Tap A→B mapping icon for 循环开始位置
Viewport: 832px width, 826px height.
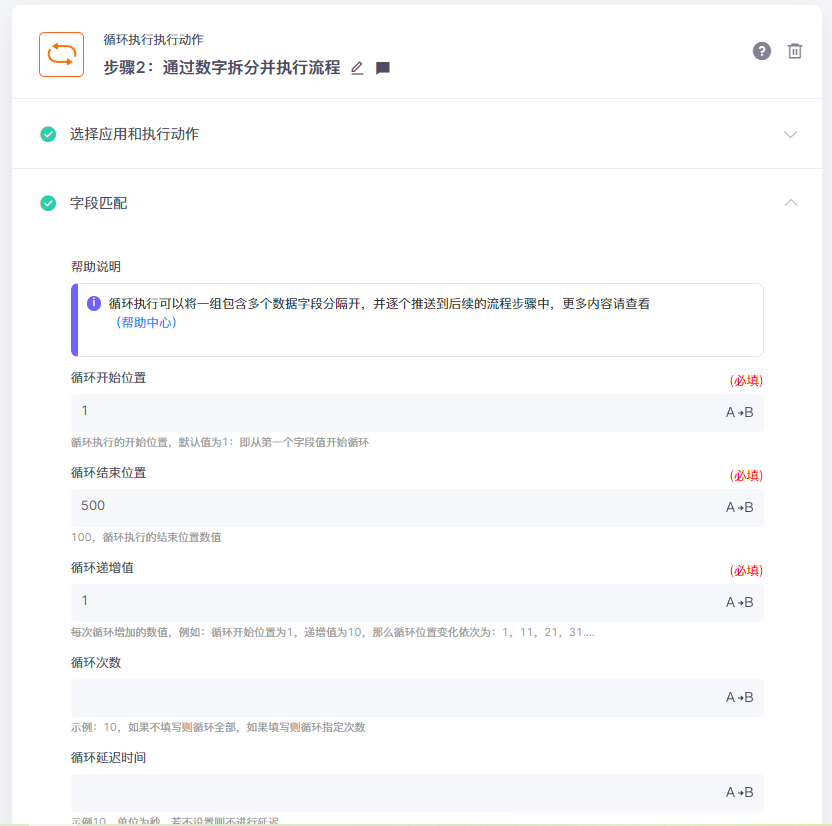pyautogui.click(x=739, y=412)
